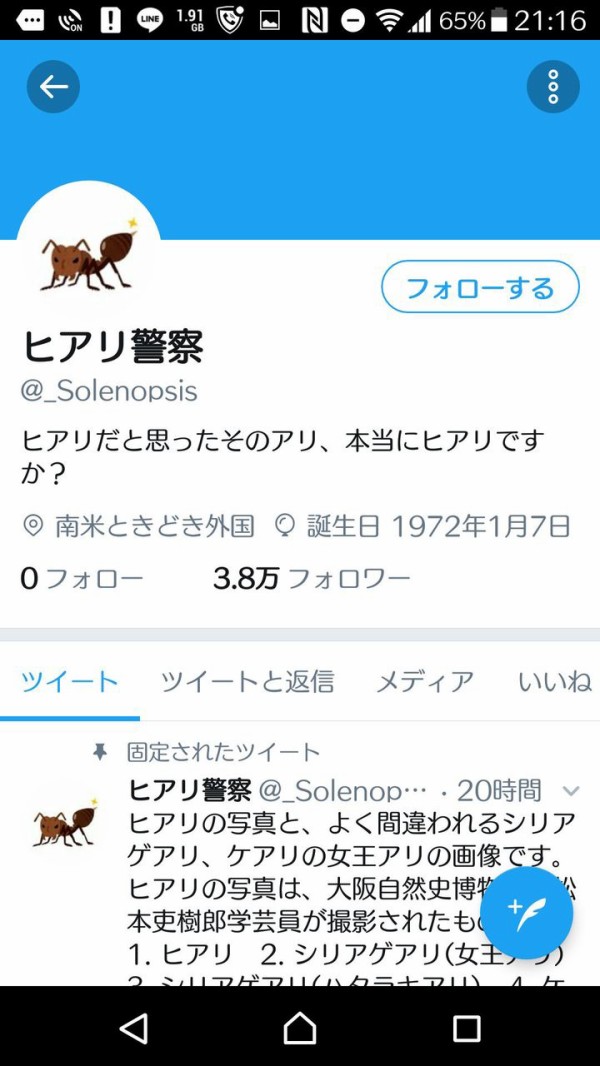Open the 0 フォロー following list
The height and width of the screenshot is (1066, 600).
click(82, 578)
